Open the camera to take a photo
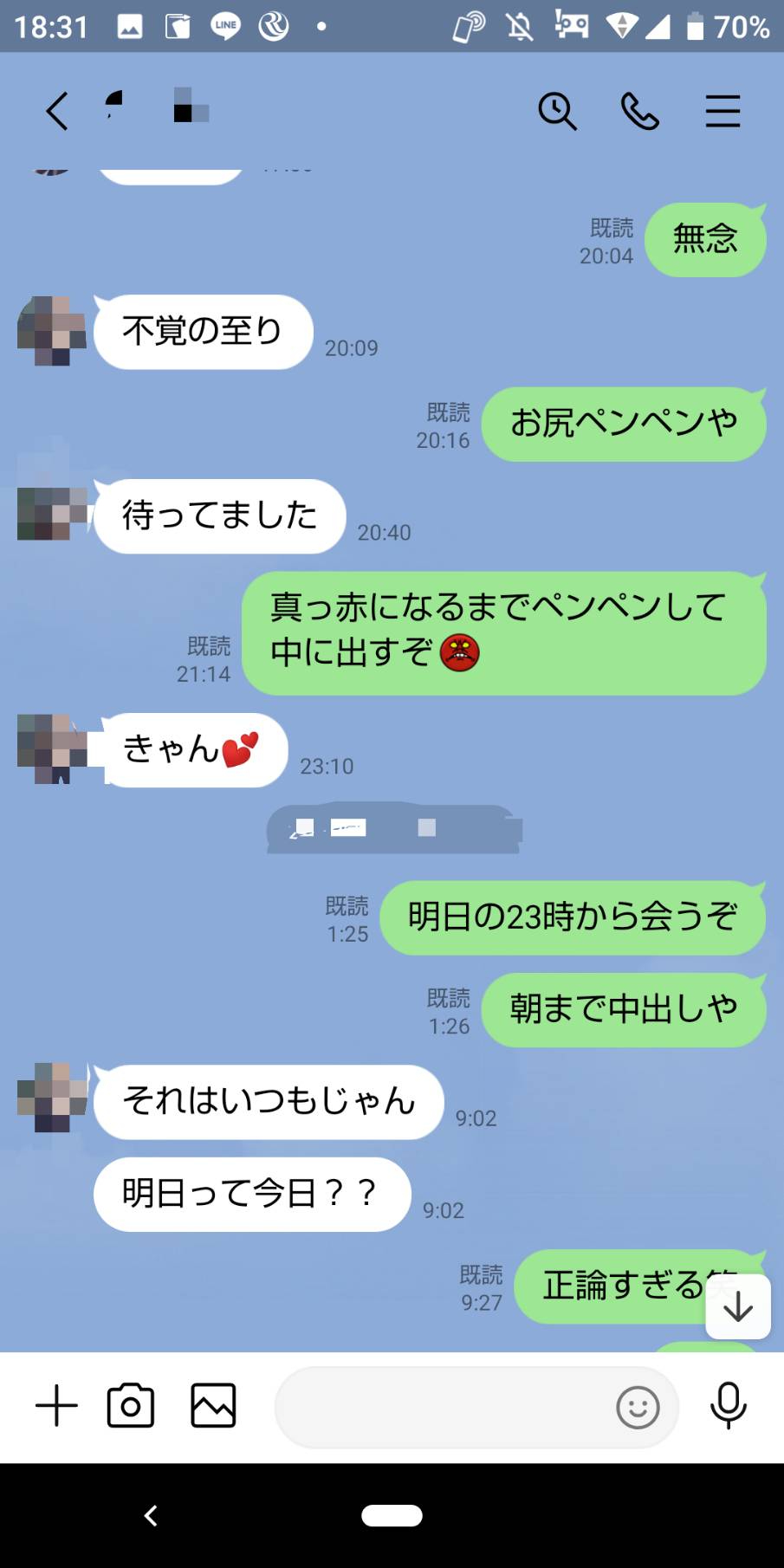The width and height of the screenshot is (784, 1568). (130, 1406)
